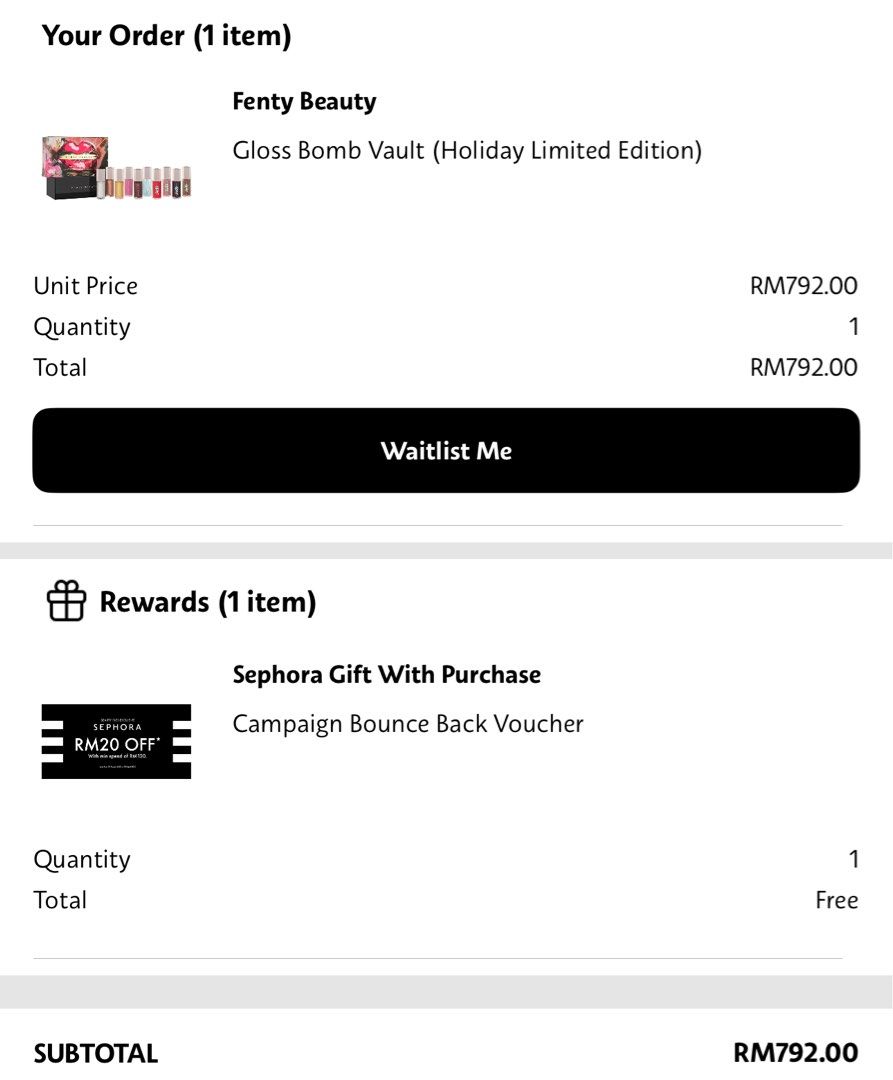This screenshot has height=1080, width=893.
Task: View Gloss Bomb Vault product details
Action: 467,150
